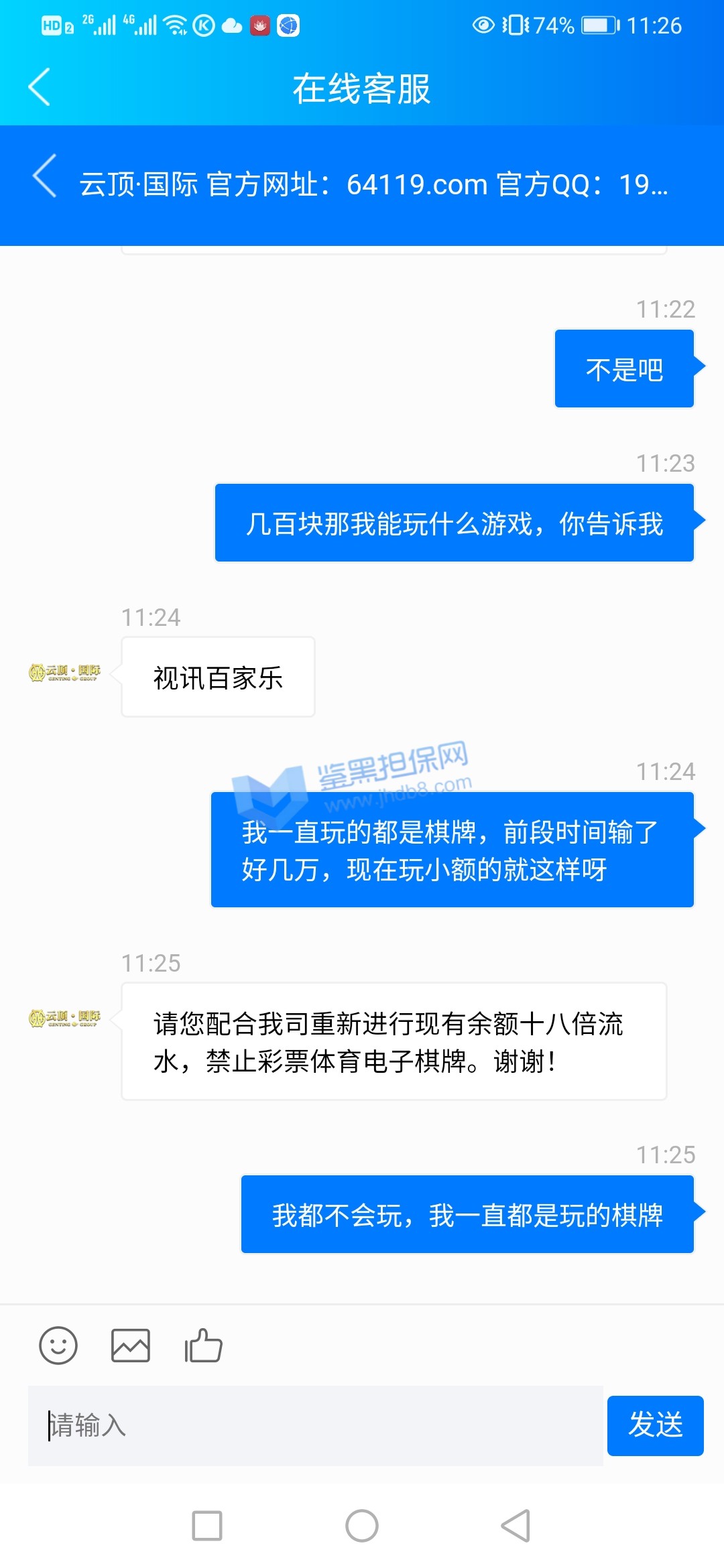Go to home screen via circle button
Image resolution: width=724 pixels, height=1568 pixels.
[x=362, y=1526]
